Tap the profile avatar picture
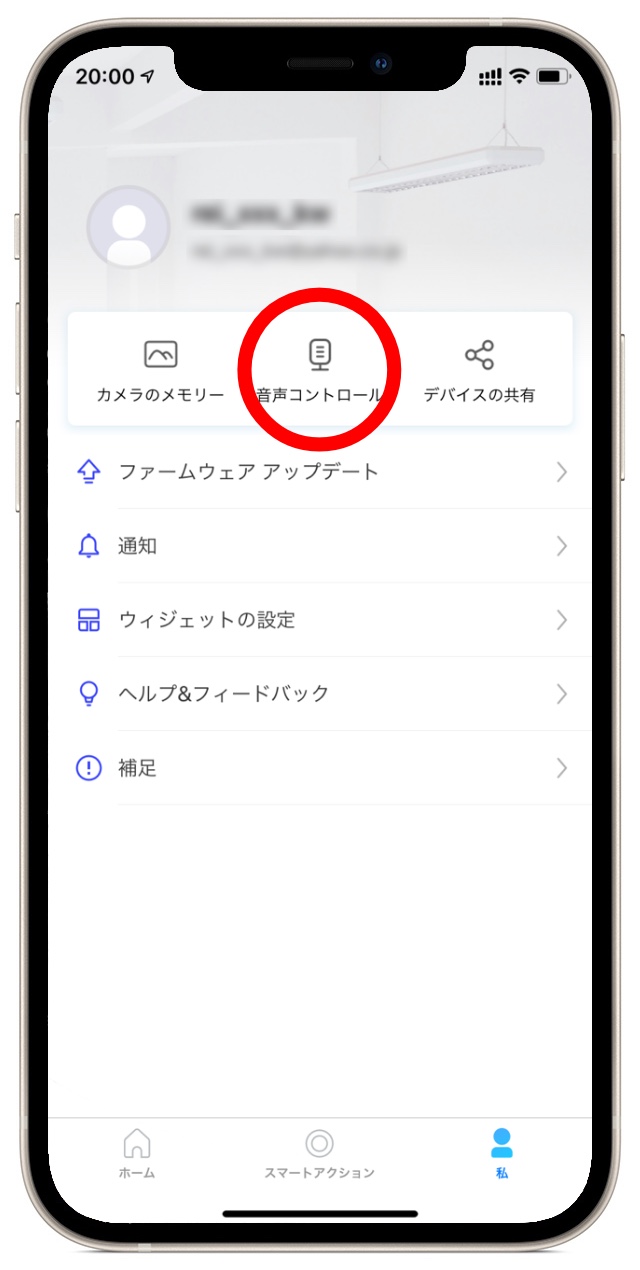The image size is (640, 1270). coord(129,227)
